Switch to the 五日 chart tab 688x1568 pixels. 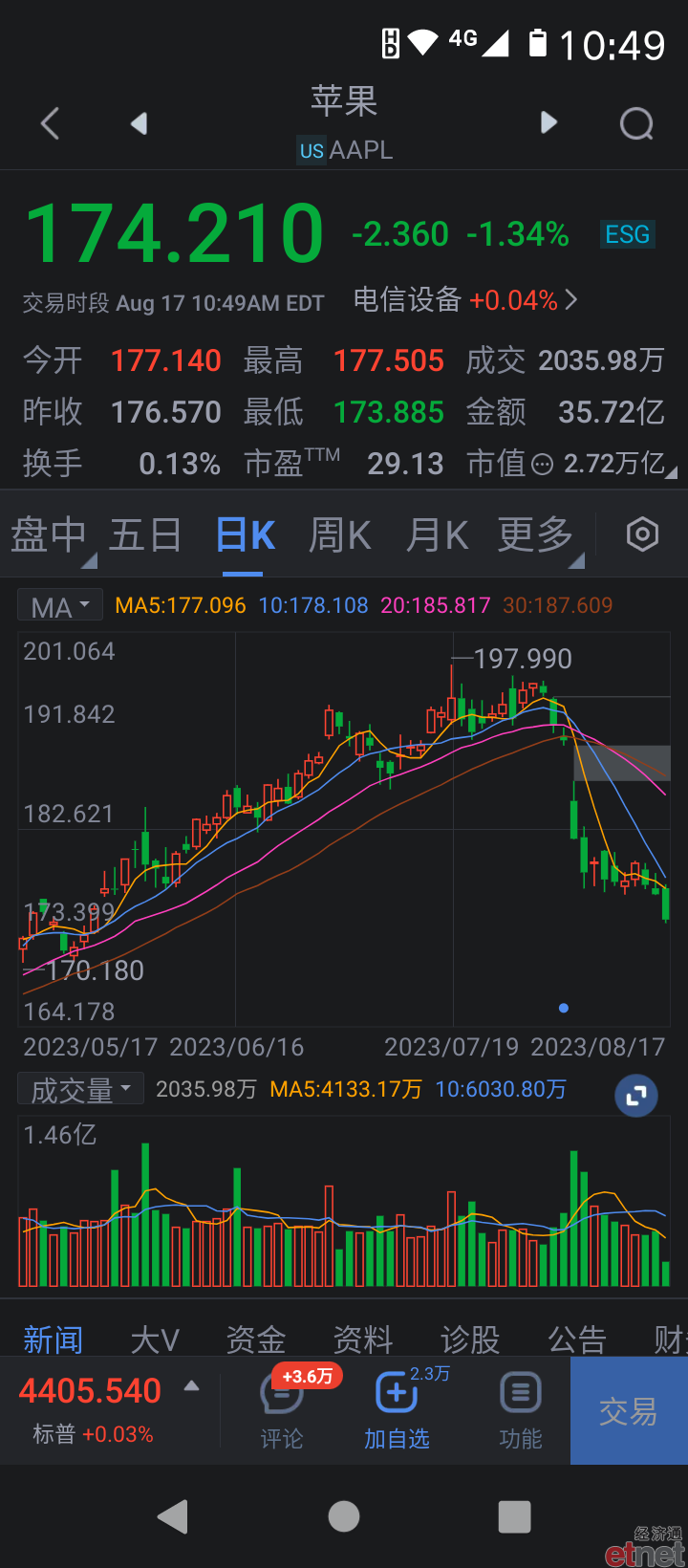tap(145, 534)
